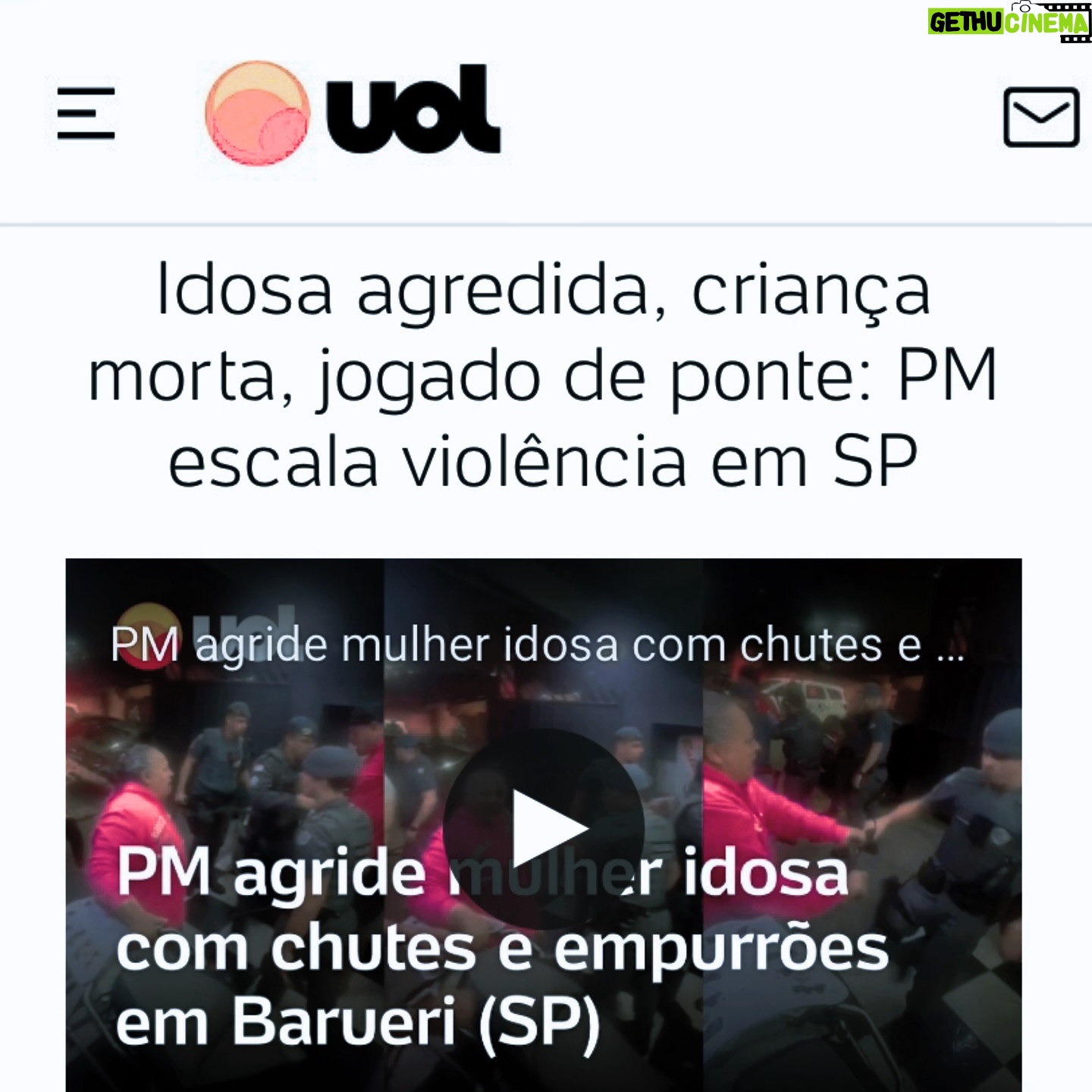Open the hamburger menu

click(86, 114)
